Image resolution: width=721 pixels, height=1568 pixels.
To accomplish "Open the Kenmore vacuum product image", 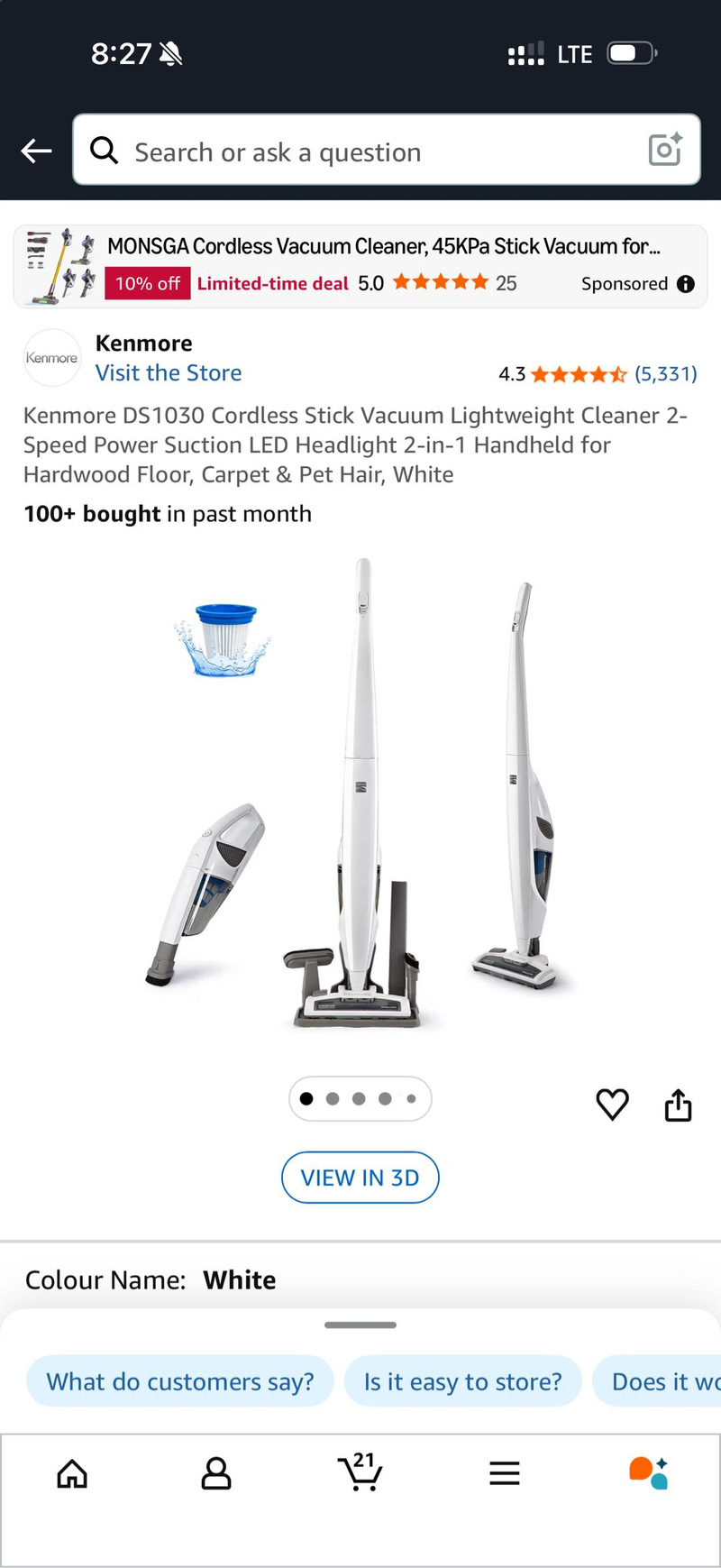I will click(x=360, y=793).
